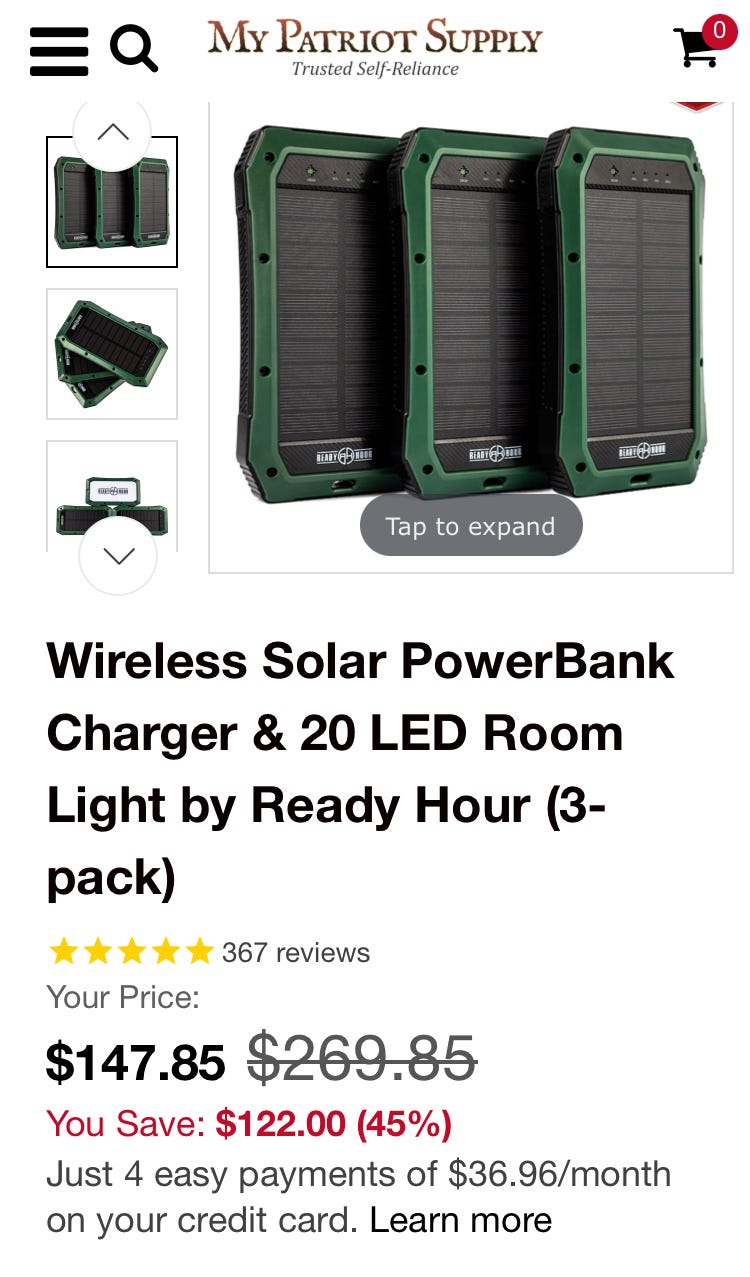Image resolution: width=750 pixels, height=1277 pixels.
Task: Tap to expand the main product image
Action: click(470, 526)
